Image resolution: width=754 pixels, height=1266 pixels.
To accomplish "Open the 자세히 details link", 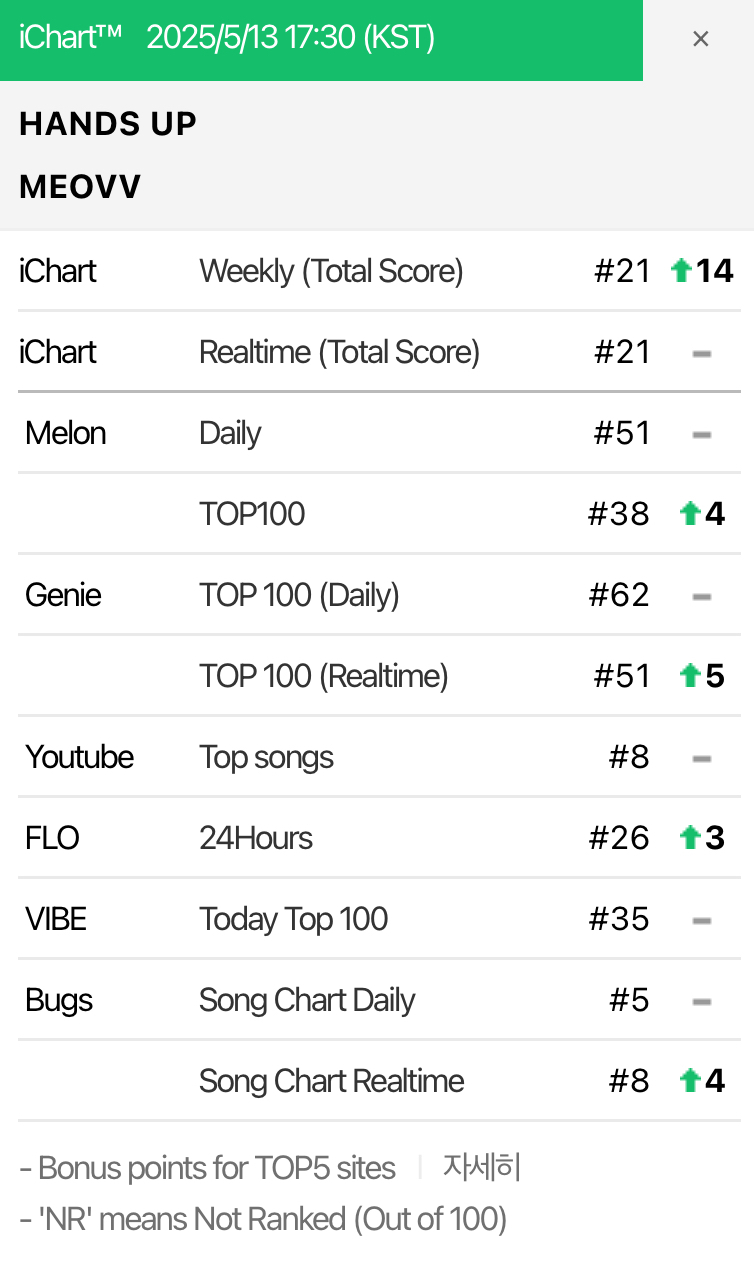I will (x=482, y=1167).
